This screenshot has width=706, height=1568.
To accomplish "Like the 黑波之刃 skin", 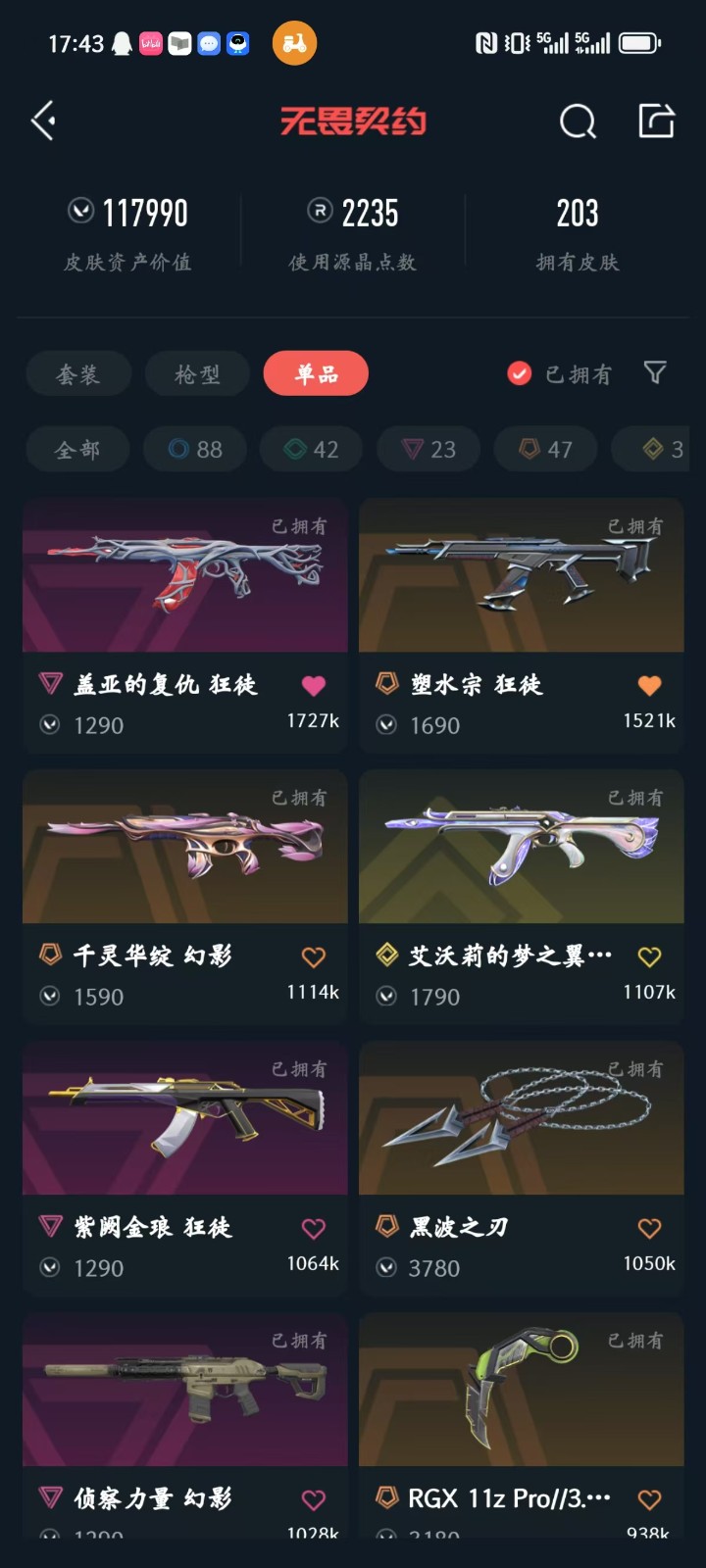I will (x=649, y=1228).
